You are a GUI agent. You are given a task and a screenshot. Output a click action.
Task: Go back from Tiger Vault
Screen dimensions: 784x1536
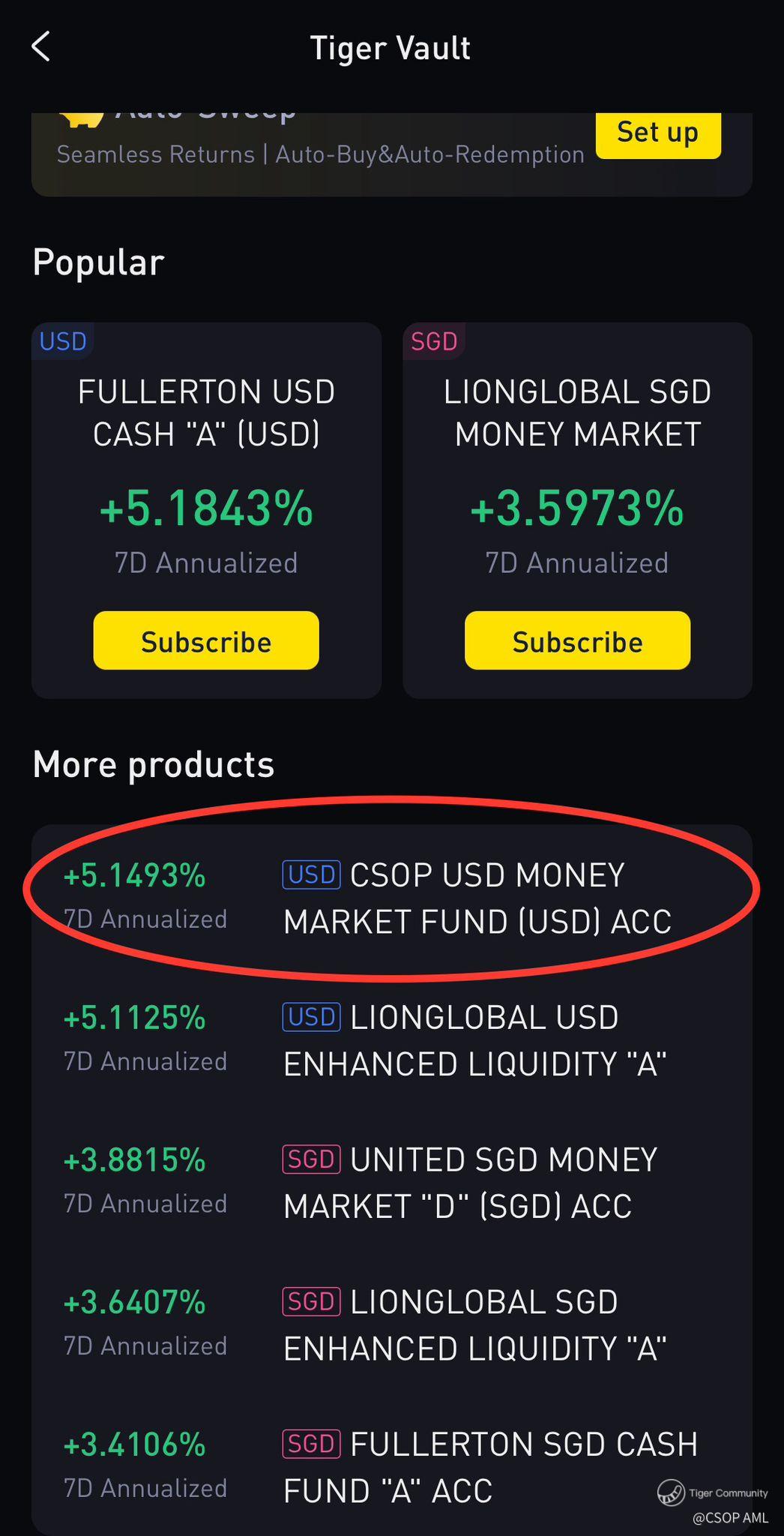[x=41, y=47]
